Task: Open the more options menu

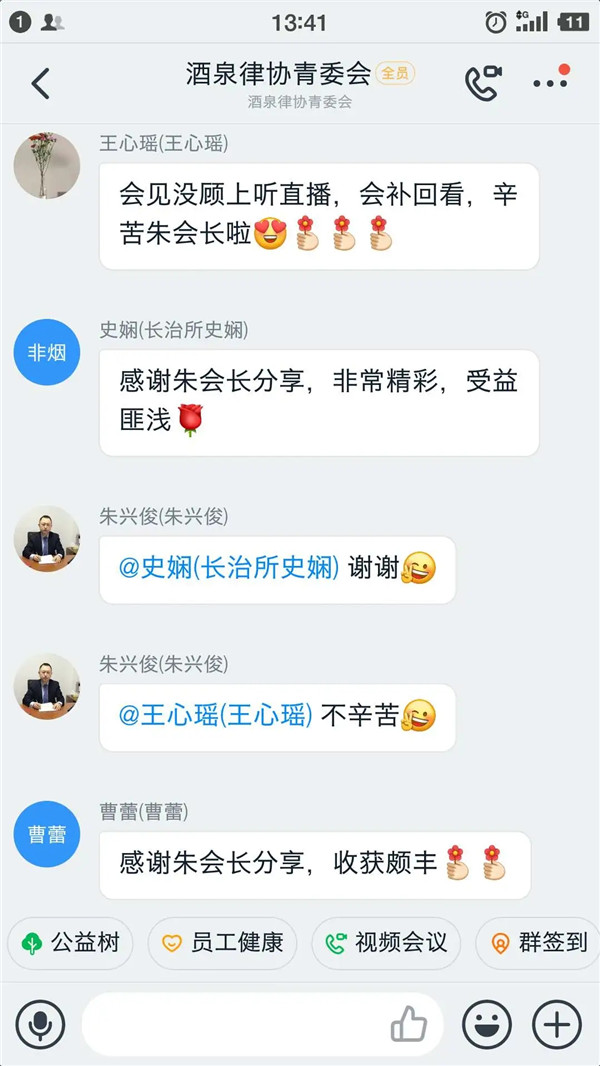Action: pyautogui.click(x=550, y=83)
